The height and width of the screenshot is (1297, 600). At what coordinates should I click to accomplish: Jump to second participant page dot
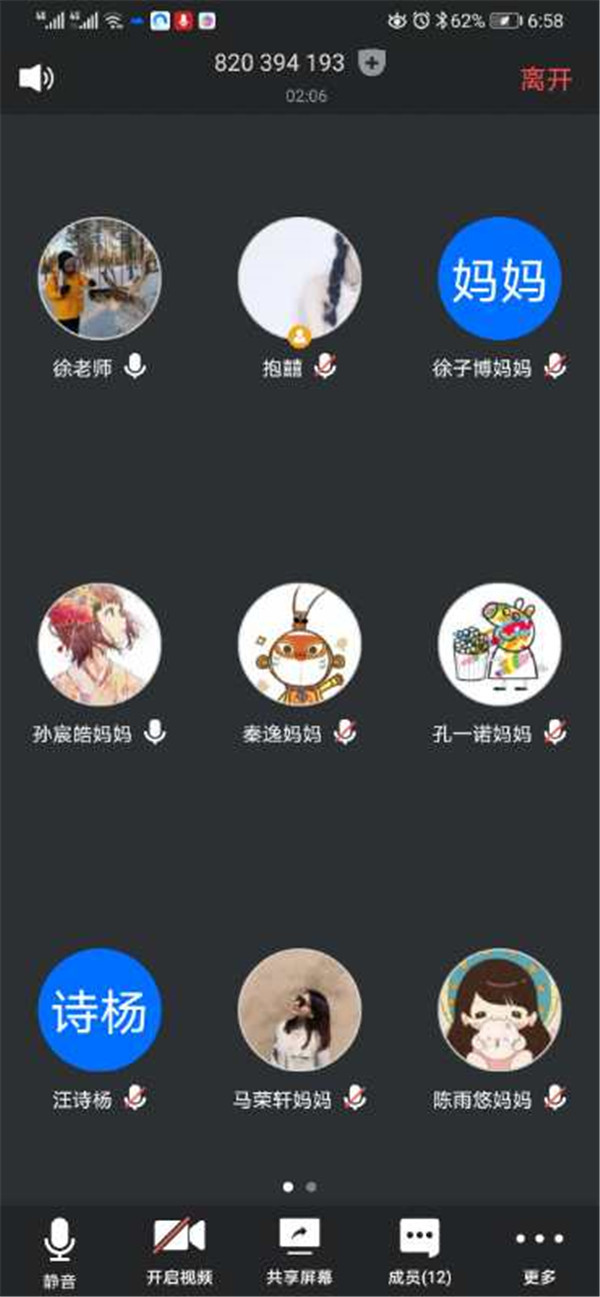[x=311, y=1186]
